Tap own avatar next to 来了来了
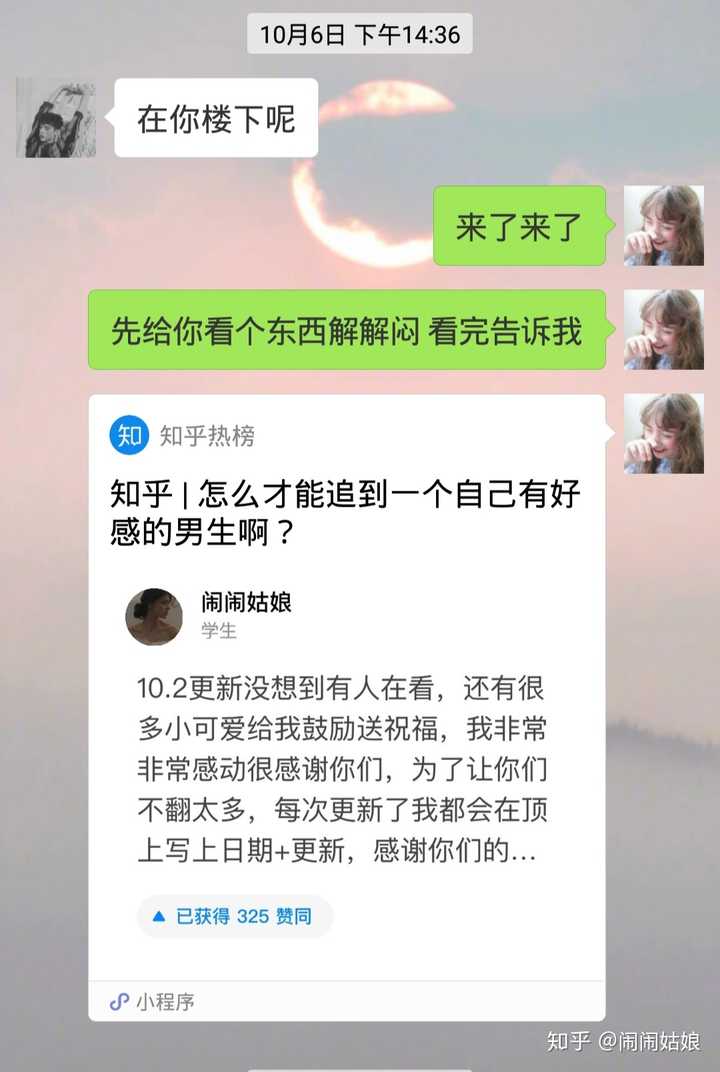The height and width of the screenshot is (1072, 720). pos(663,225)
